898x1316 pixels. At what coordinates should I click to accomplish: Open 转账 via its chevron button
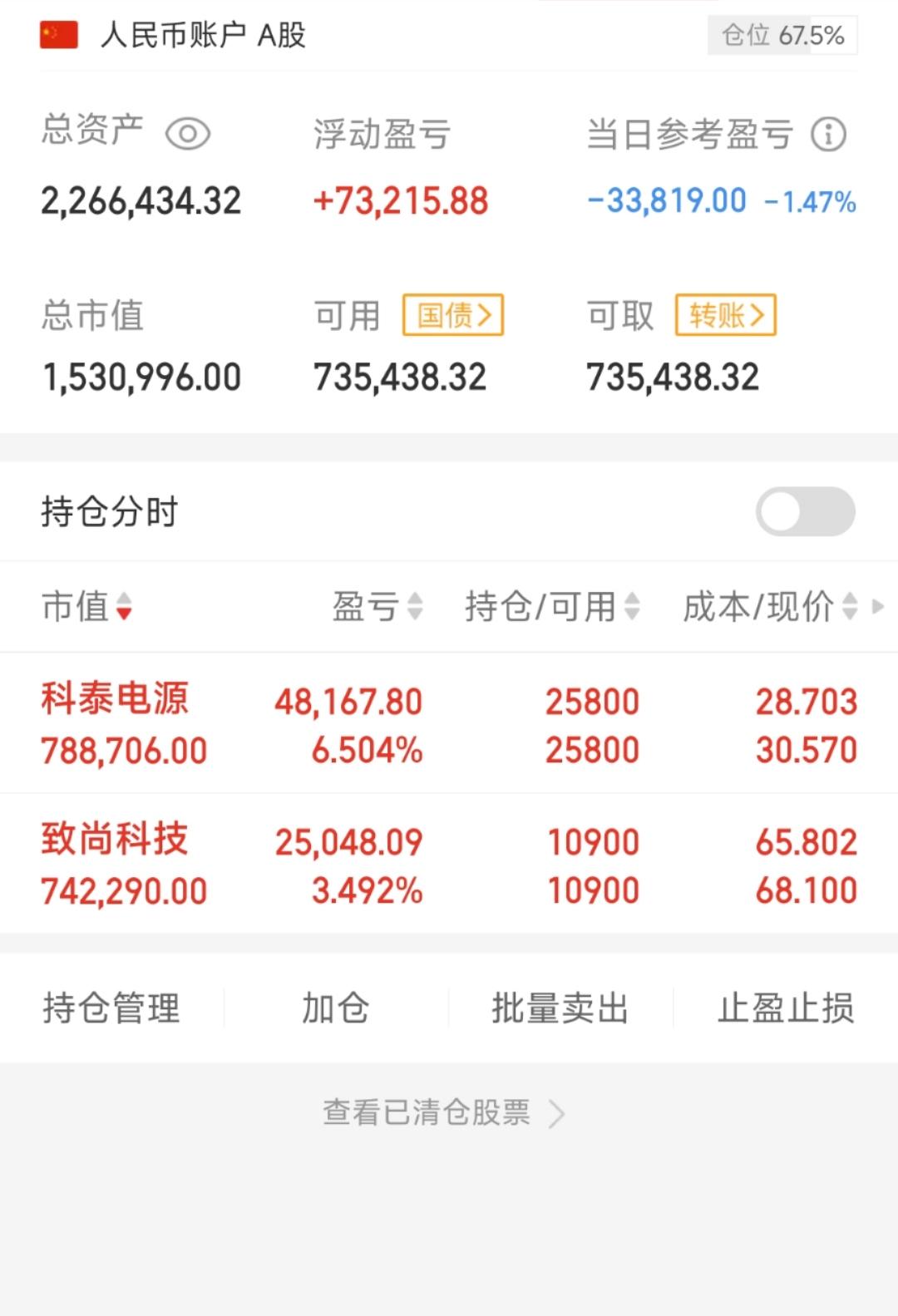pos(726,314)
